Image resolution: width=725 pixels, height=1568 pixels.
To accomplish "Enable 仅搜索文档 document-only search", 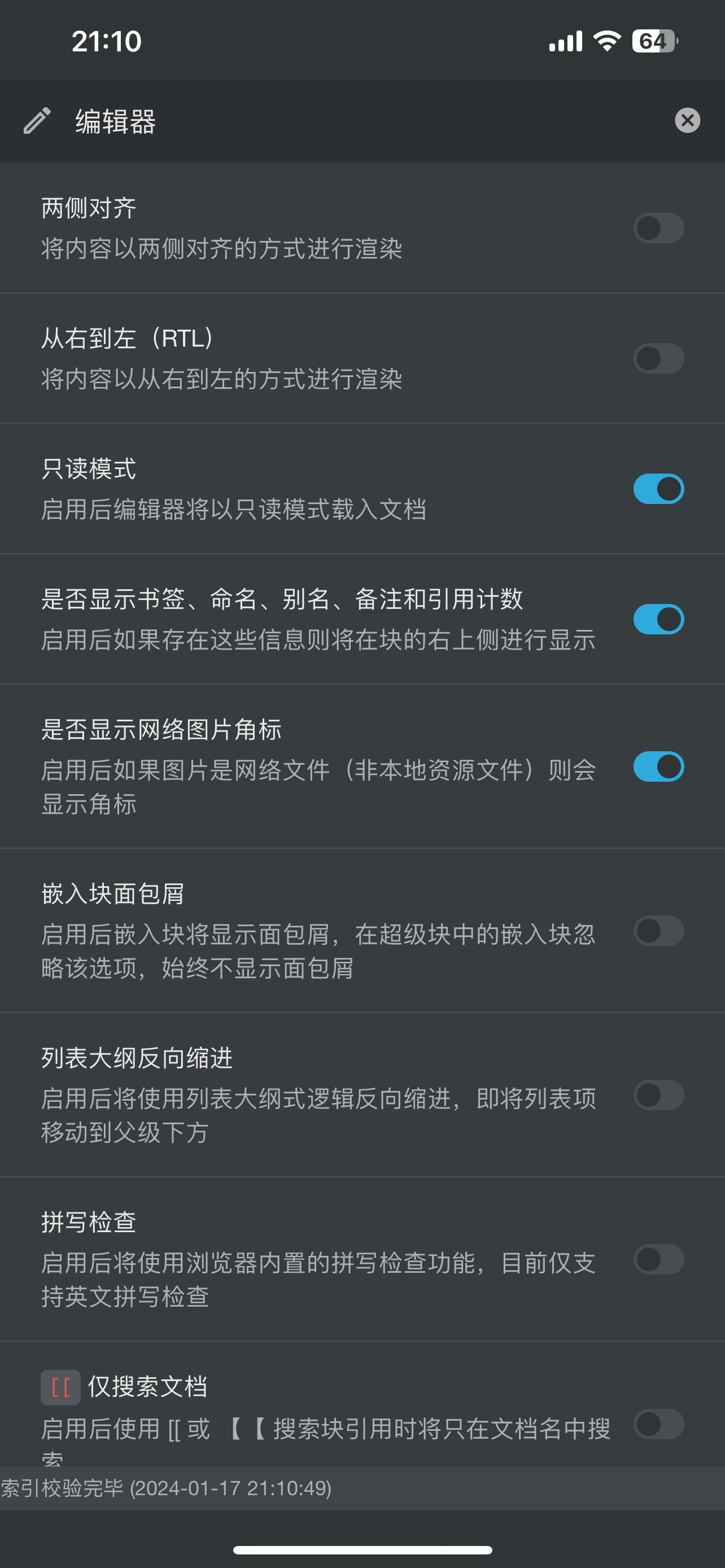I will coord(658,1424).
